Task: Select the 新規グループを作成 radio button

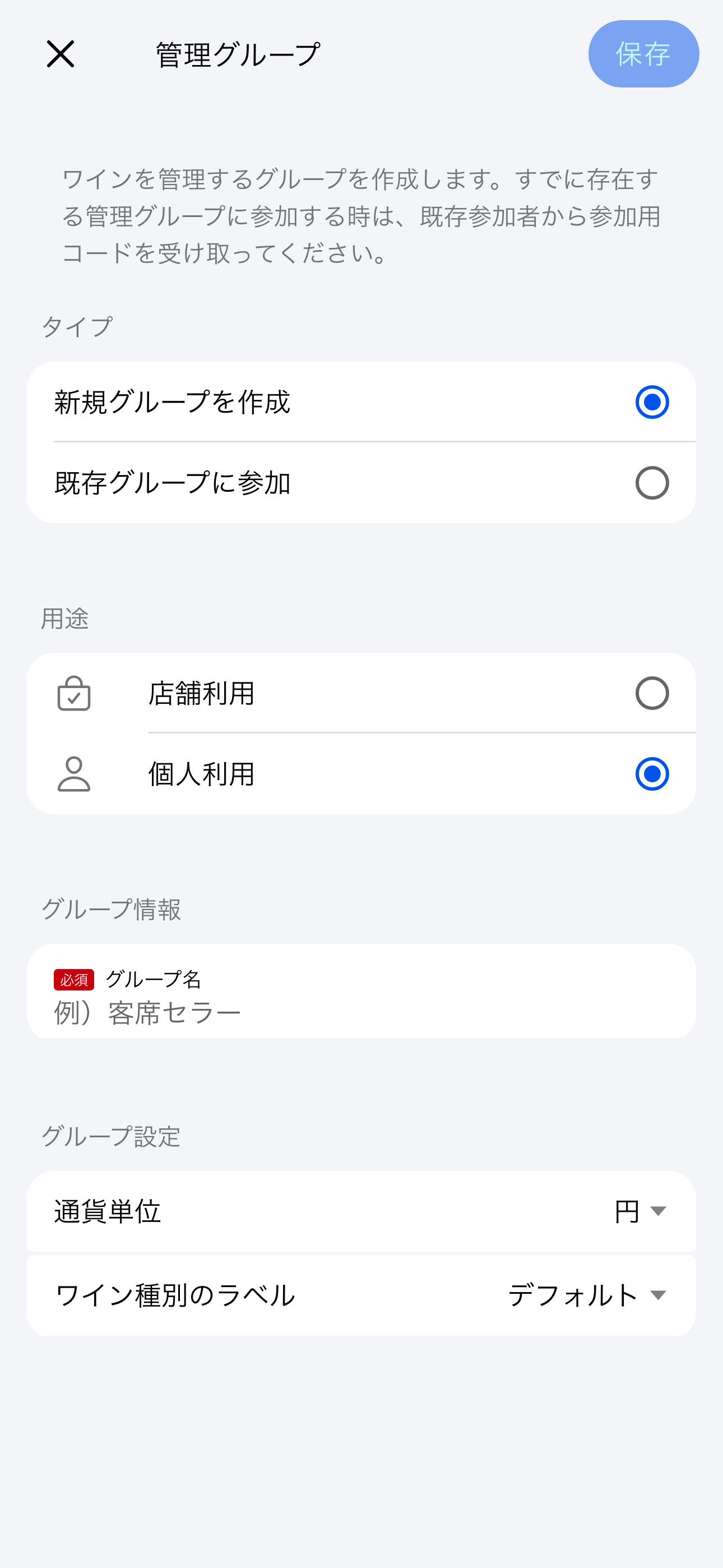Action: pos(652,401)
